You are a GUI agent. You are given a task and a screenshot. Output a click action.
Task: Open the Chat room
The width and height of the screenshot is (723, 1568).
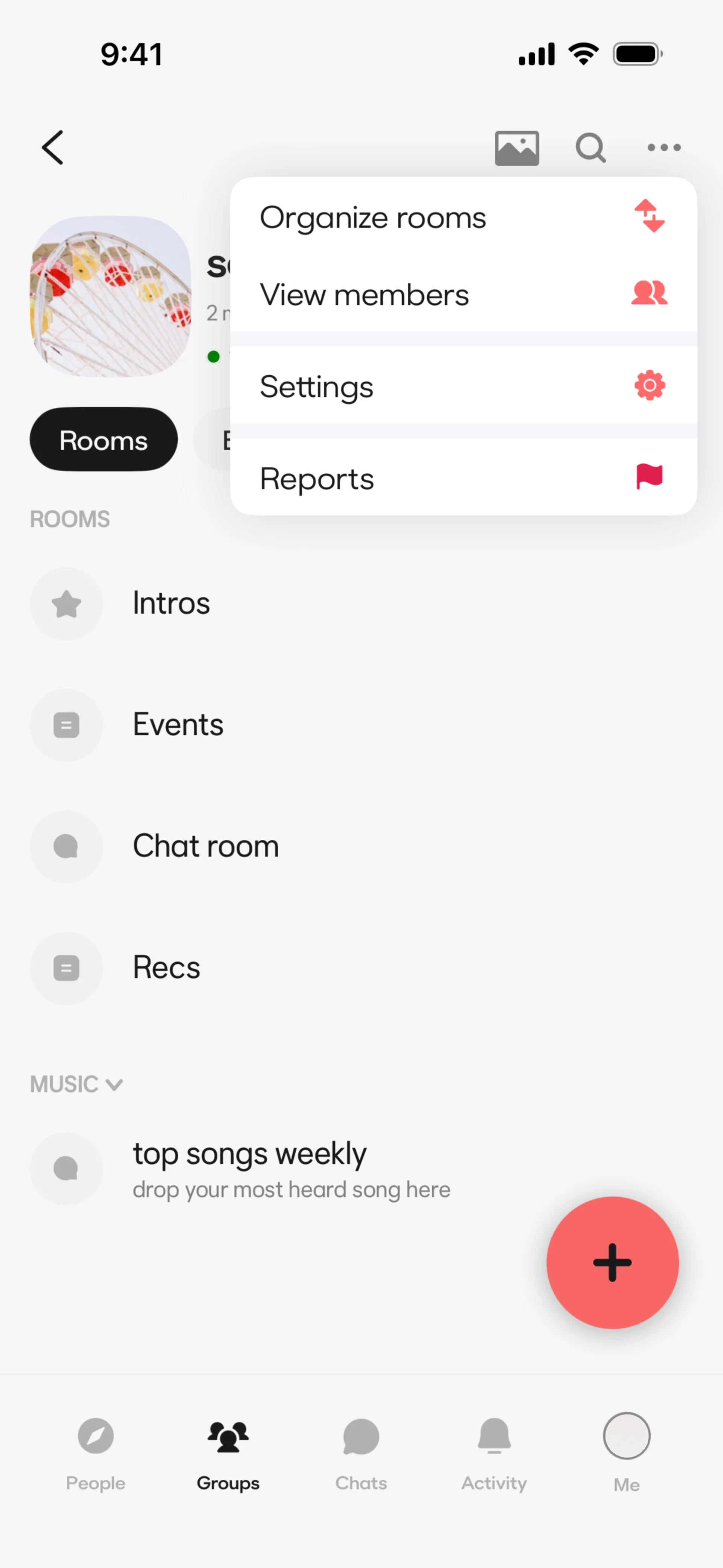pyautogui.click(x=206, y=846)
